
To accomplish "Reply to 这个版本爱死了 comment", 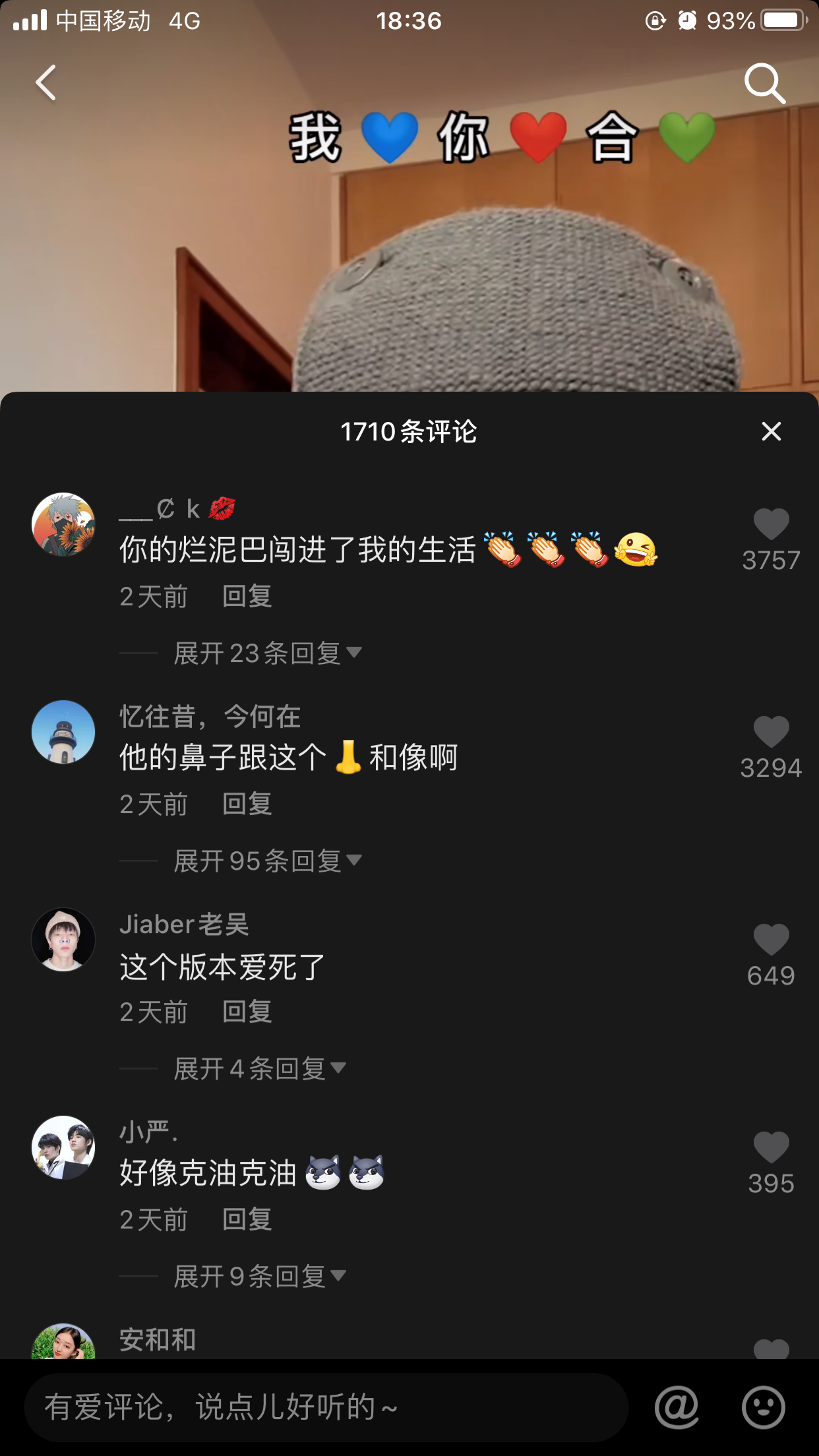I will [x=247, y=1012].
